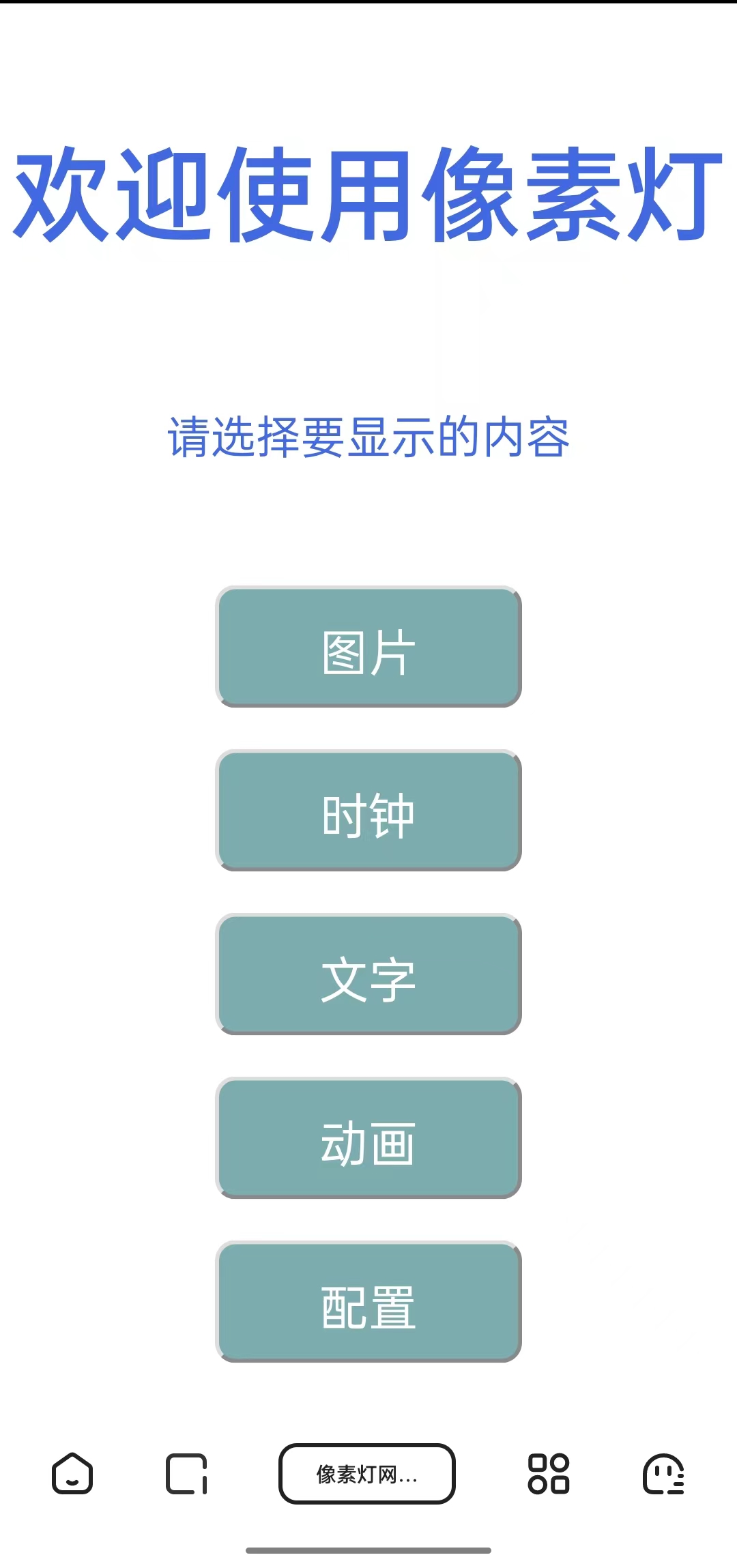The height and width of the screenshot is (1568, 737).
Task: Open the browser tabs view icon
Action: (186, 1474)
